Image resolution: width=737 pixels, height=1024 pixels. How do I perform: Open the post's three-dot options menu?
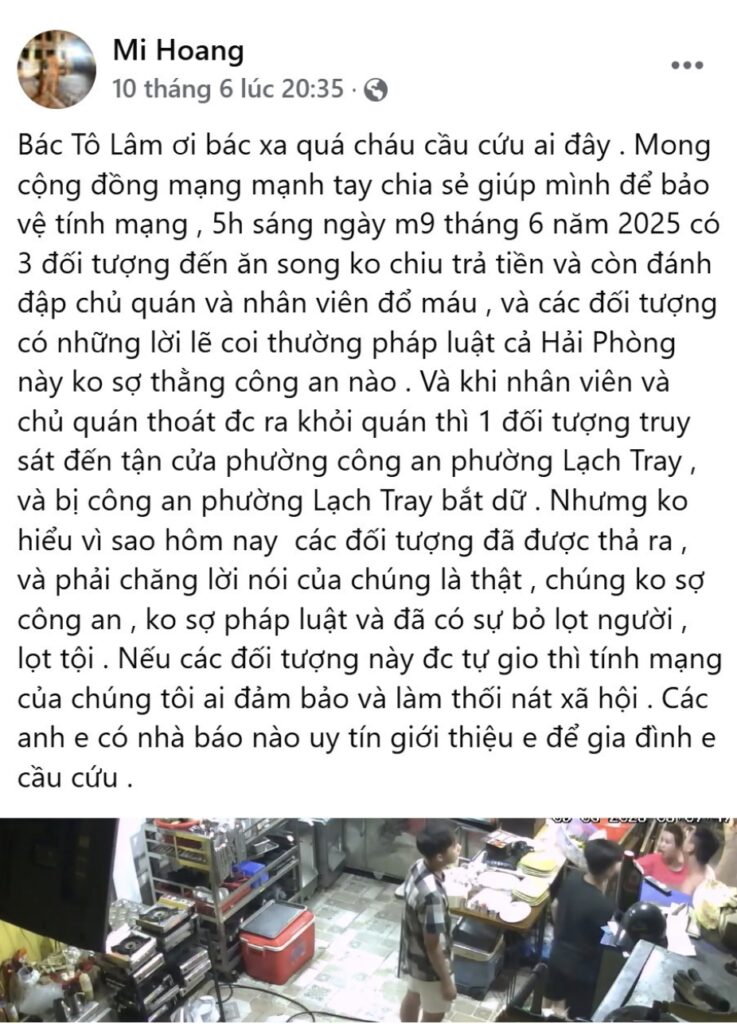tap(686, 66)
